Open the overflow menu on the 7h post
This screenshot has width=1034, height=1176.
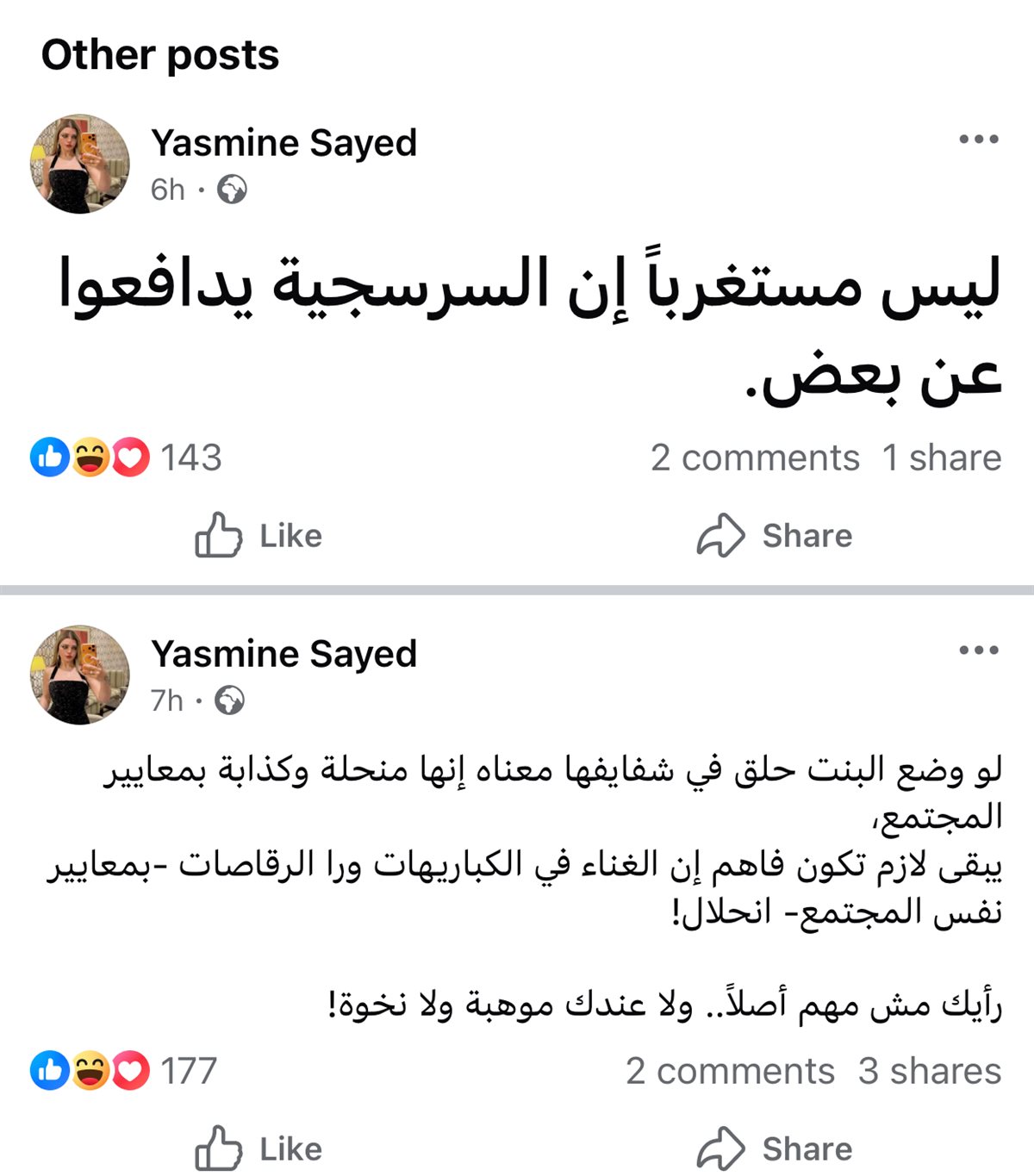(979, 650)
